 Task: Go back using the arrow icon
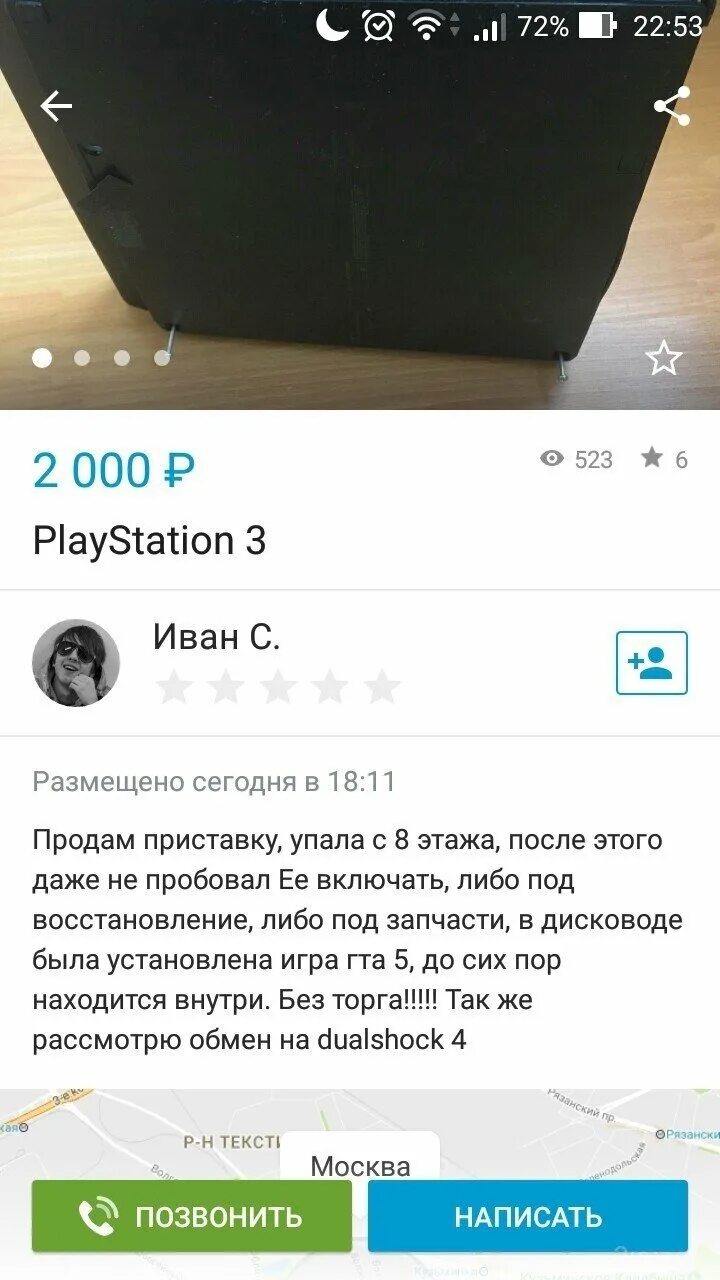[56, 107]
